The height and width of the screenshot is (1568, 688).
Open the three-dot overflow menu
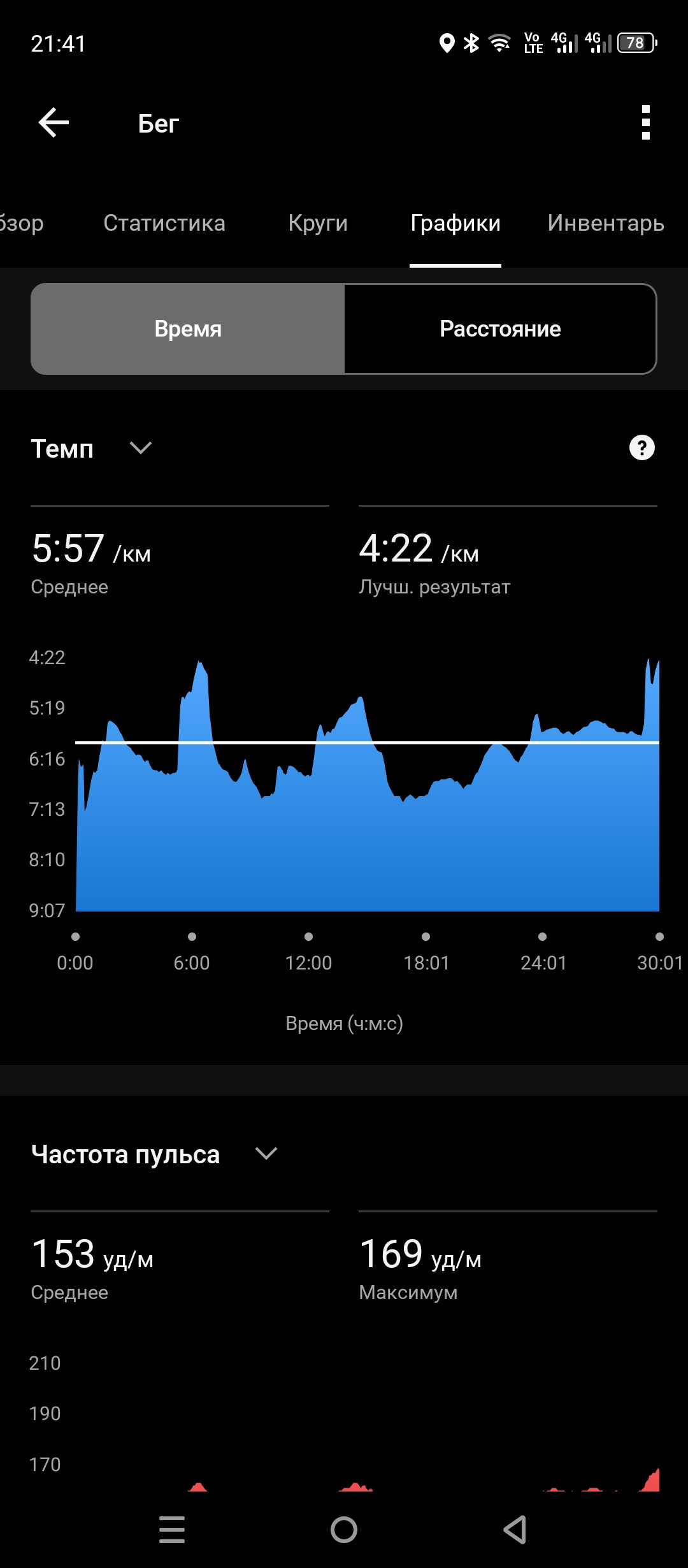[645, 122]
